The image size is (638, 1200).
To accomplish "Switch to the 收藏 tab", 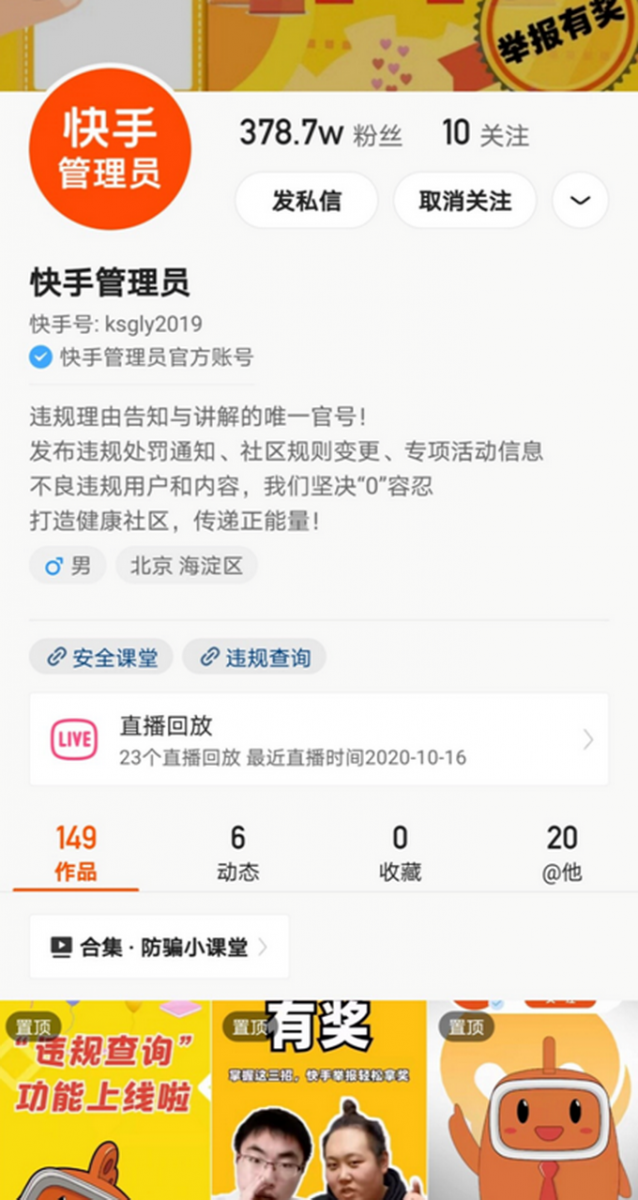I will [x=400, y=852].
